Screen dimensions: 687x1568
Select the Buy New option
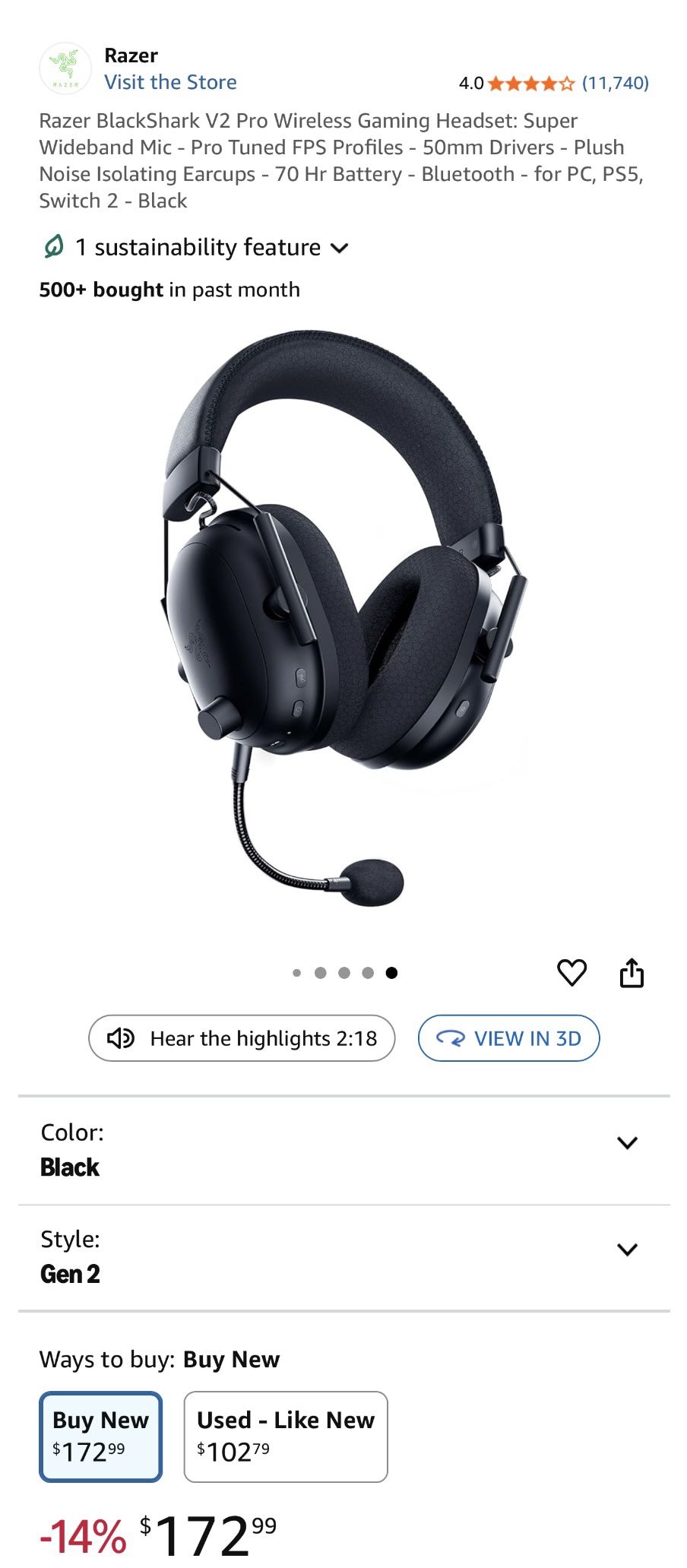pyautogui.click(x=101, y=1436)
